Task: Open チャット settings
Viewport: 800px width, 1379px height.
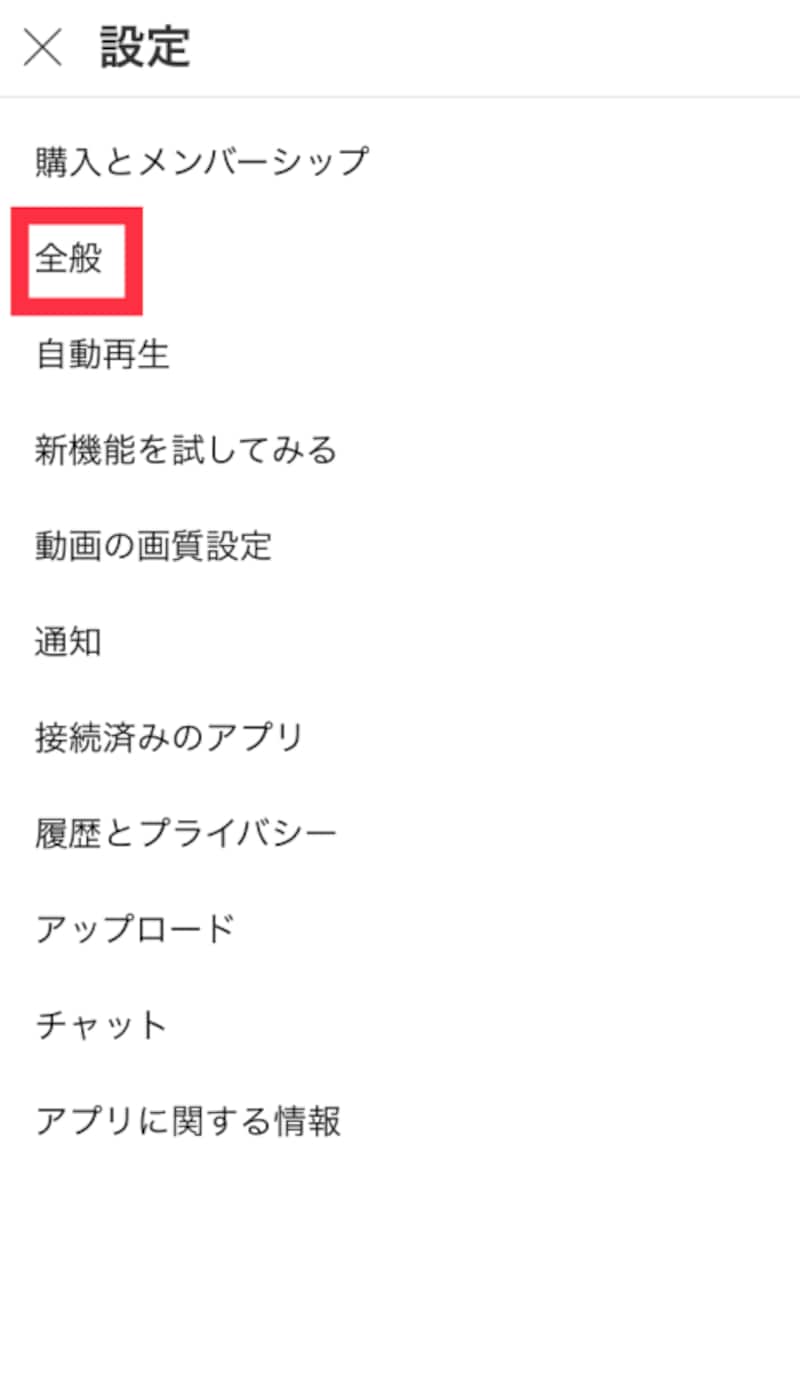Action: 102,1026
